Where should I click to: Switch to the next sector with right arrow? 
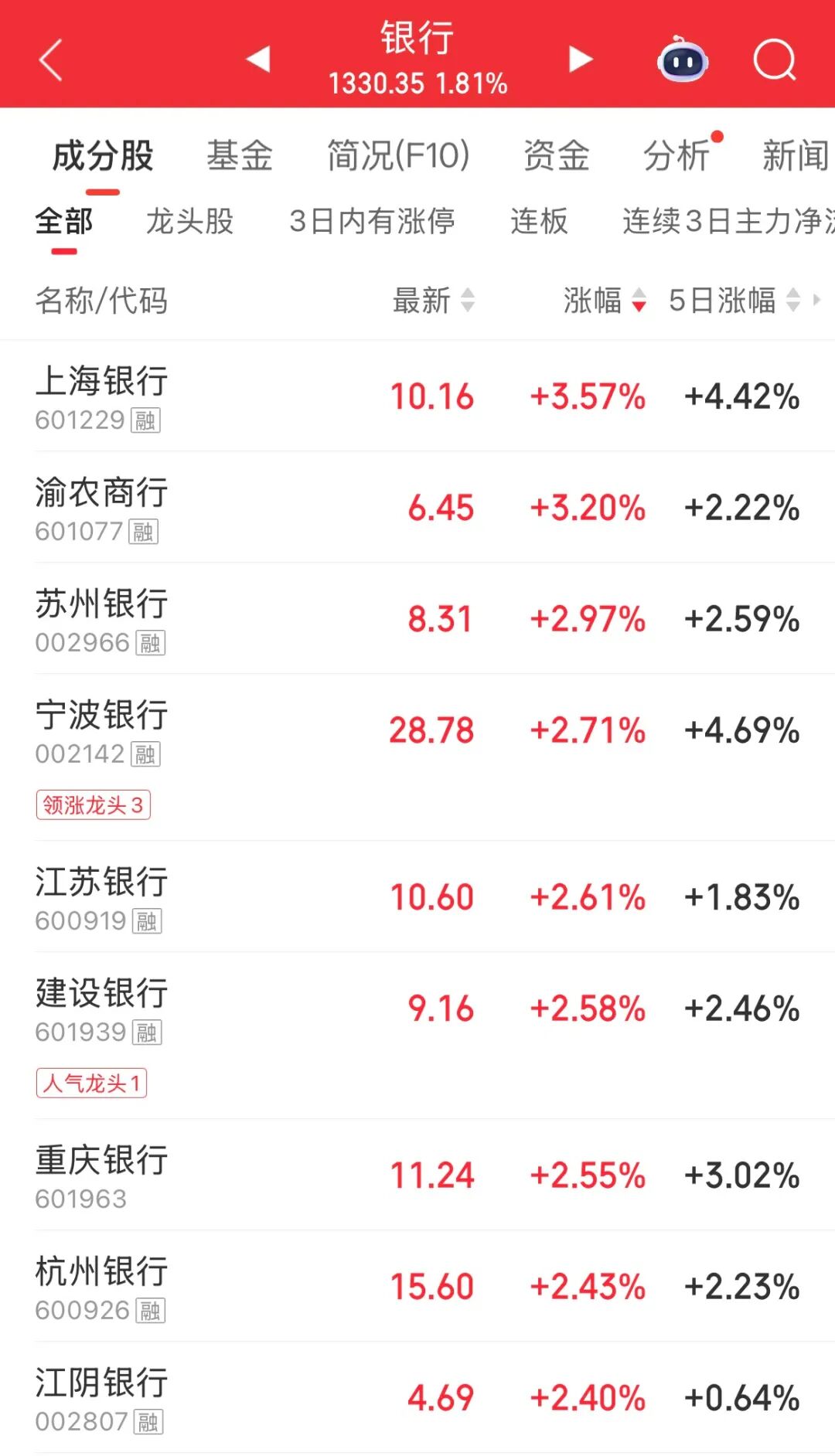580,59
